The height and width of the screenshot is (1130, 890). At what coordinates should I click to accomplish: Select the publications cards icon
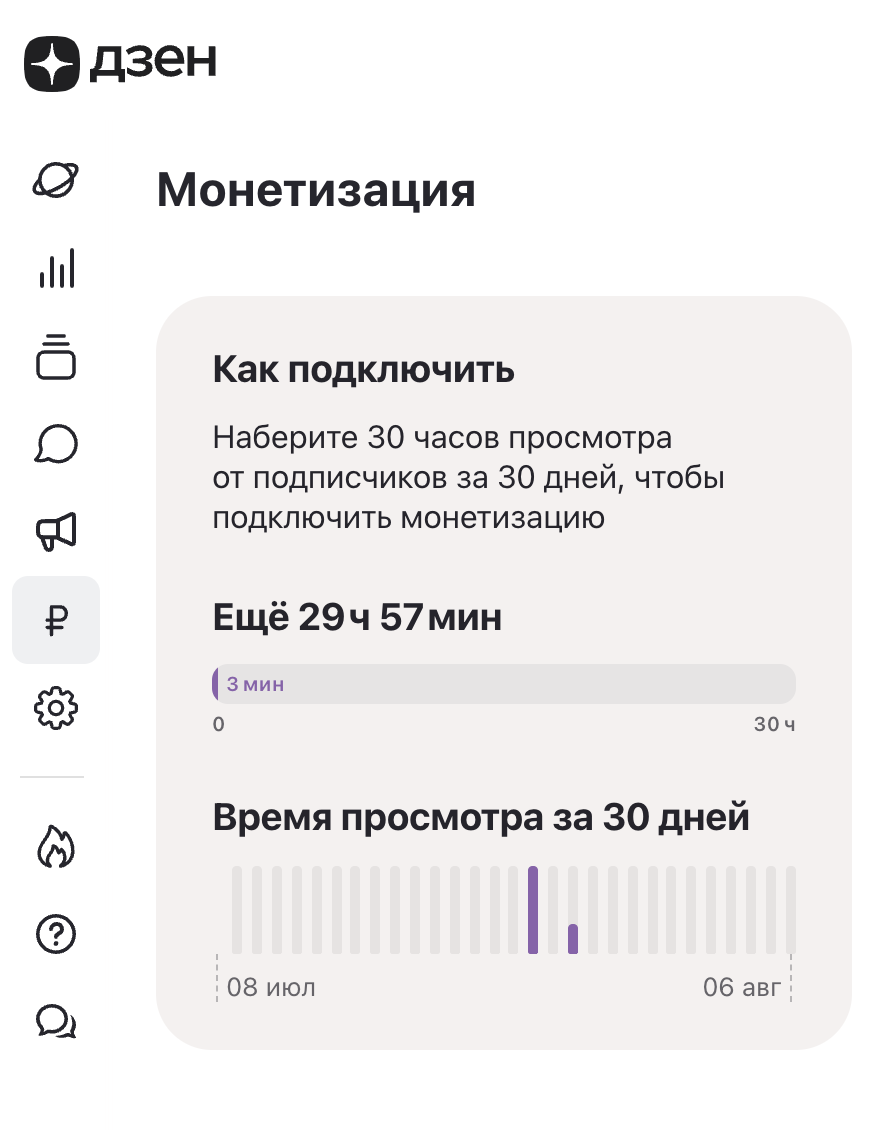click(55, 358)
